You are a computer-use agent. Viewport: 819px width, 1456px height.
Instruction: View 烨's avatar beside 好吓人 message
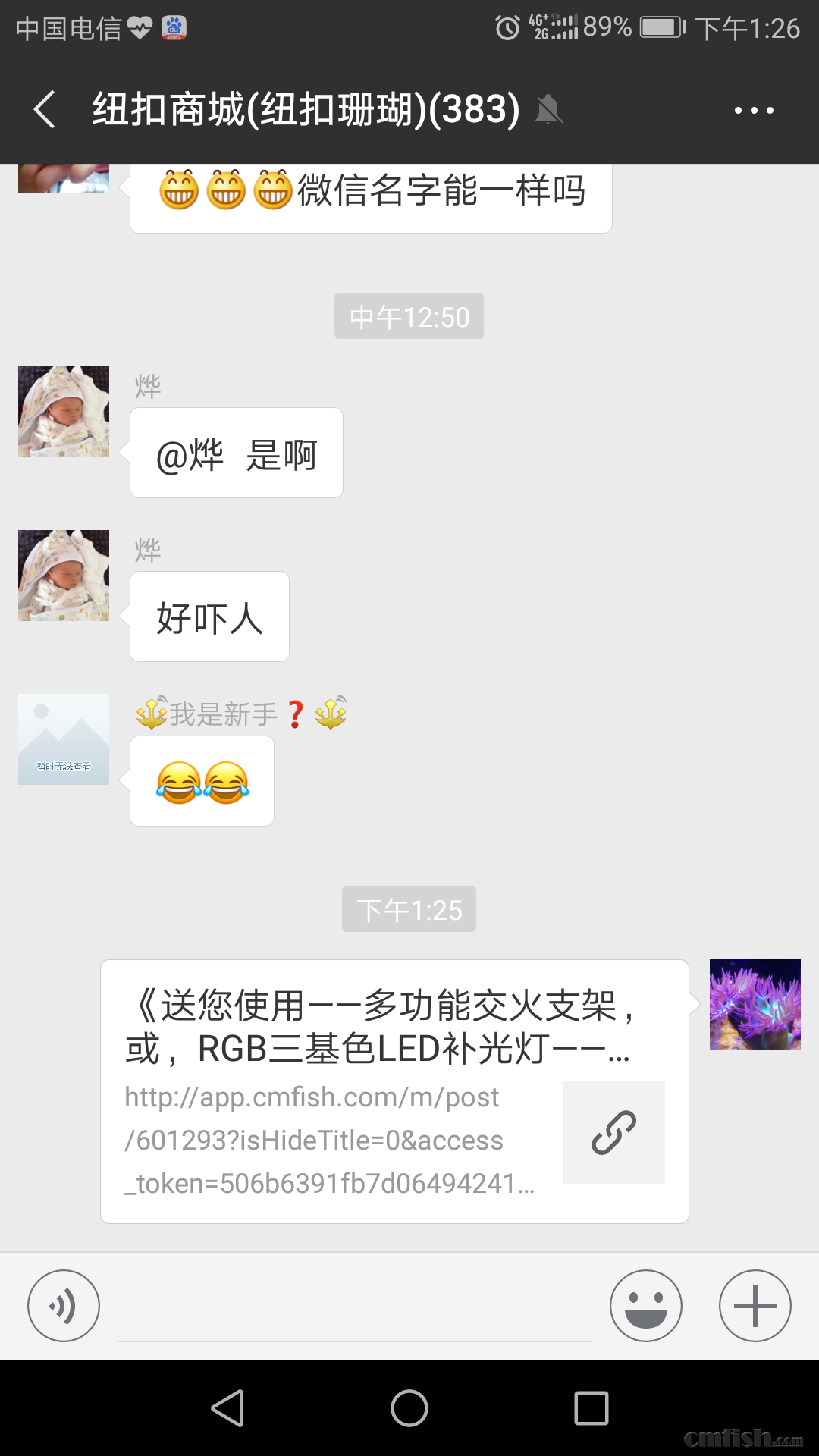[64, 576]
